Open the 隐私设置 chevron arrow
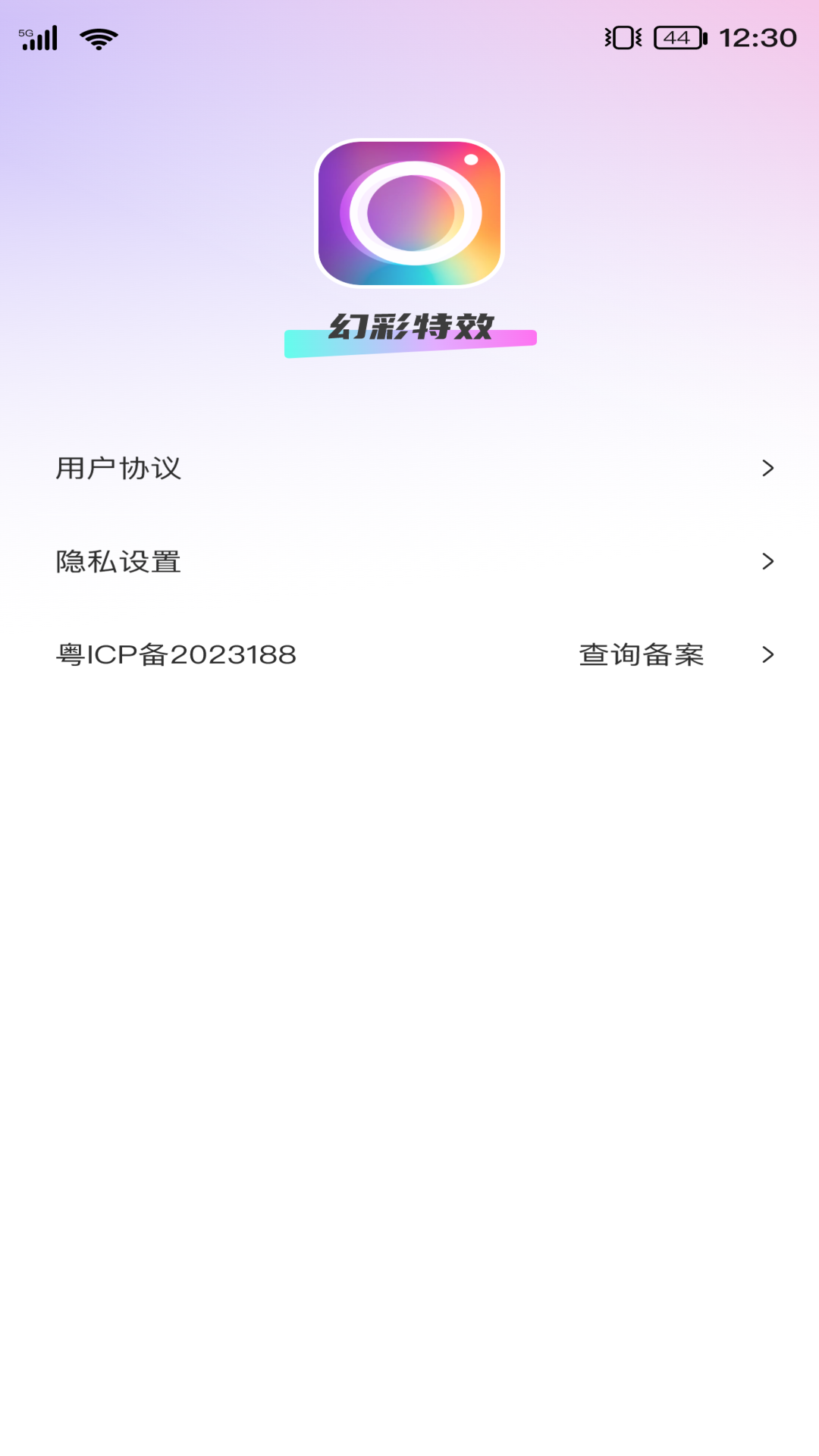819x1456 pixels. (768, 561)
